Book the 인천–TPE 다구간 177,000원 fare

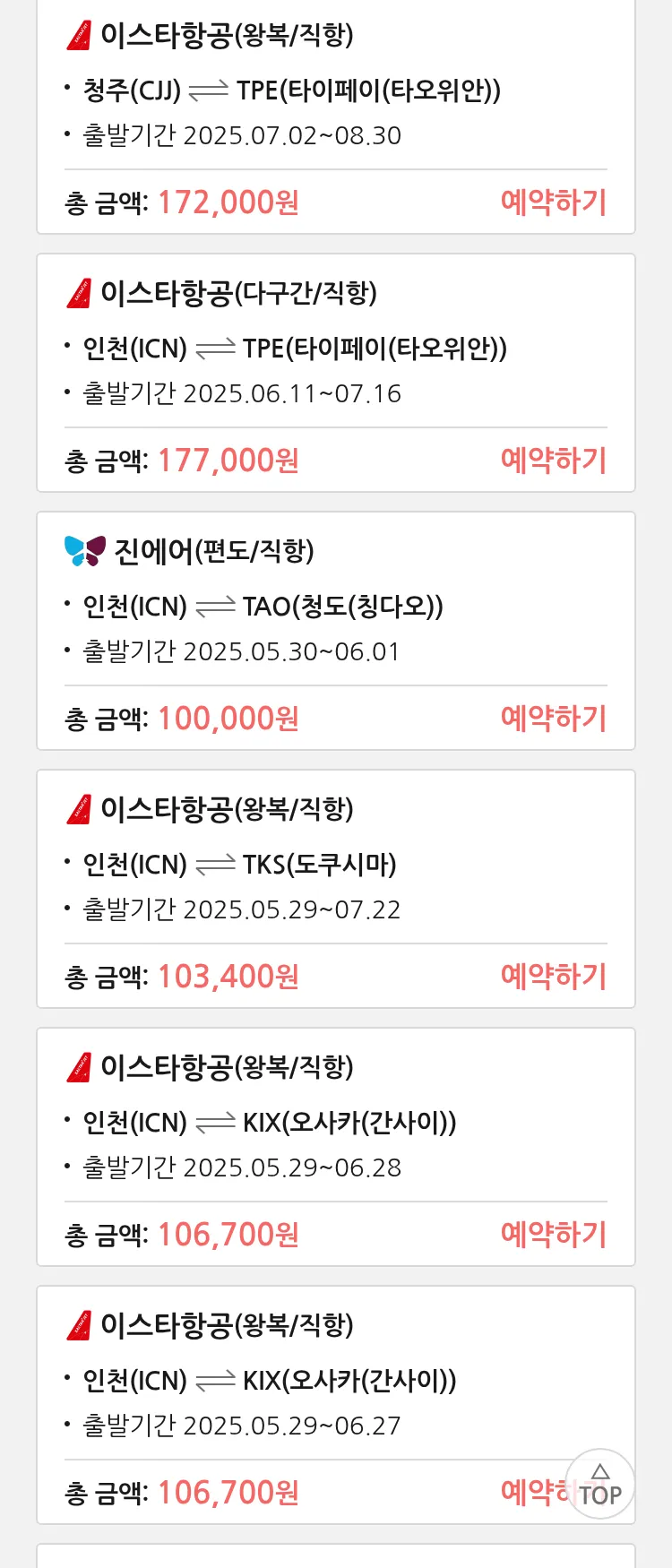pos(553,461)
